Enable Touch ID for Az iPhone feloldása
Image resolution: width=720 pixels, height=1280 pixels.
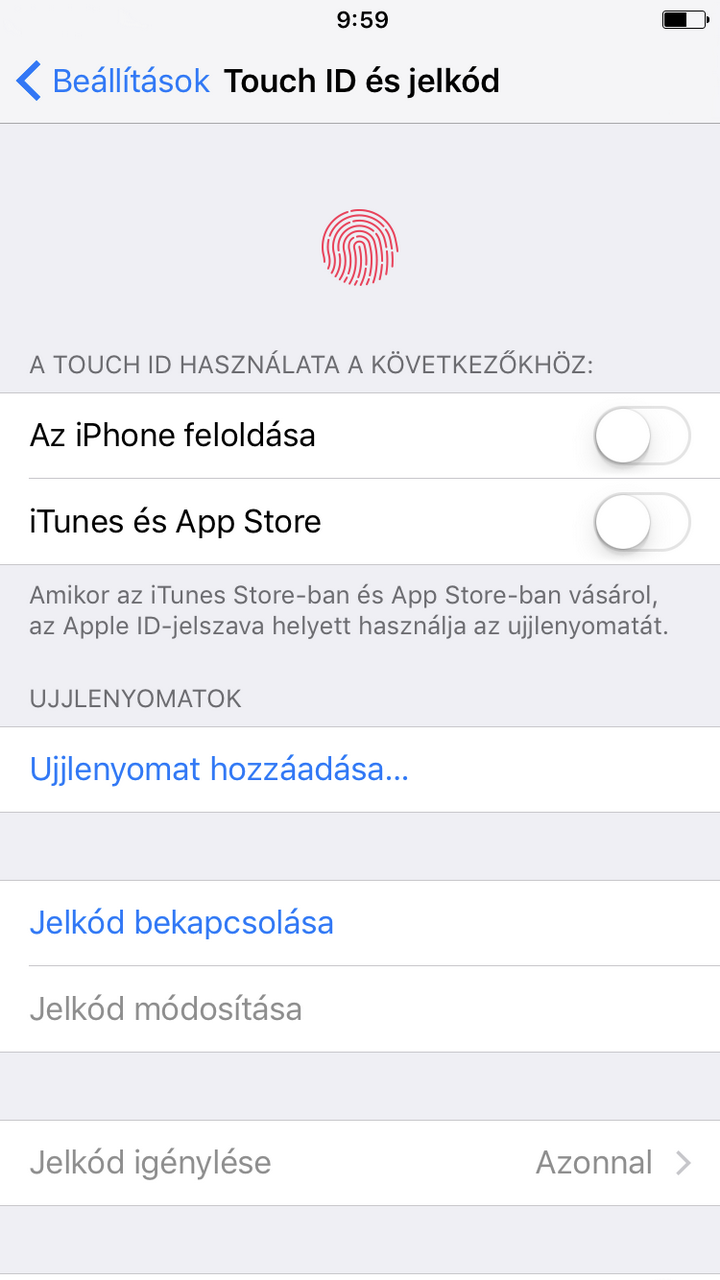[x=641, y=437]
